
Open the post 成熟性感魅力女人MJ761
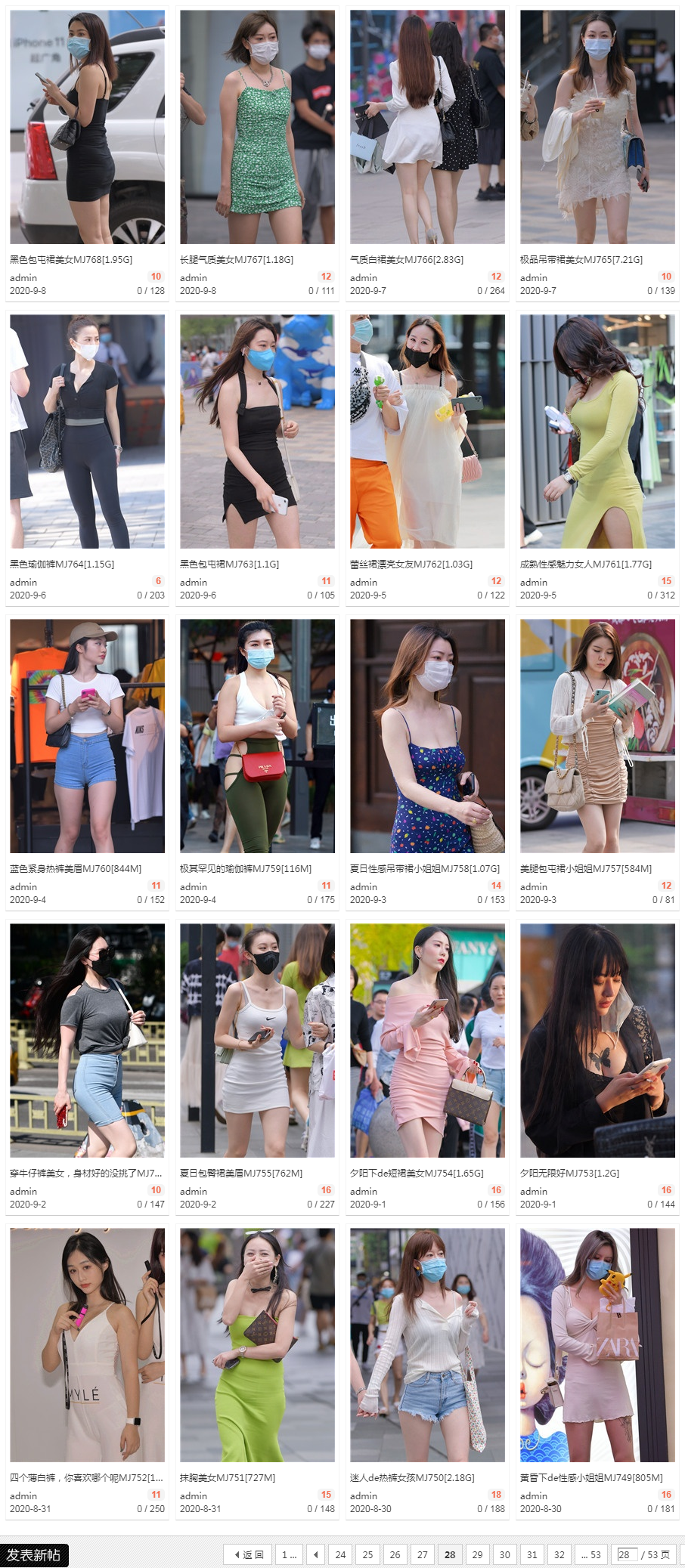click(585, 564)
